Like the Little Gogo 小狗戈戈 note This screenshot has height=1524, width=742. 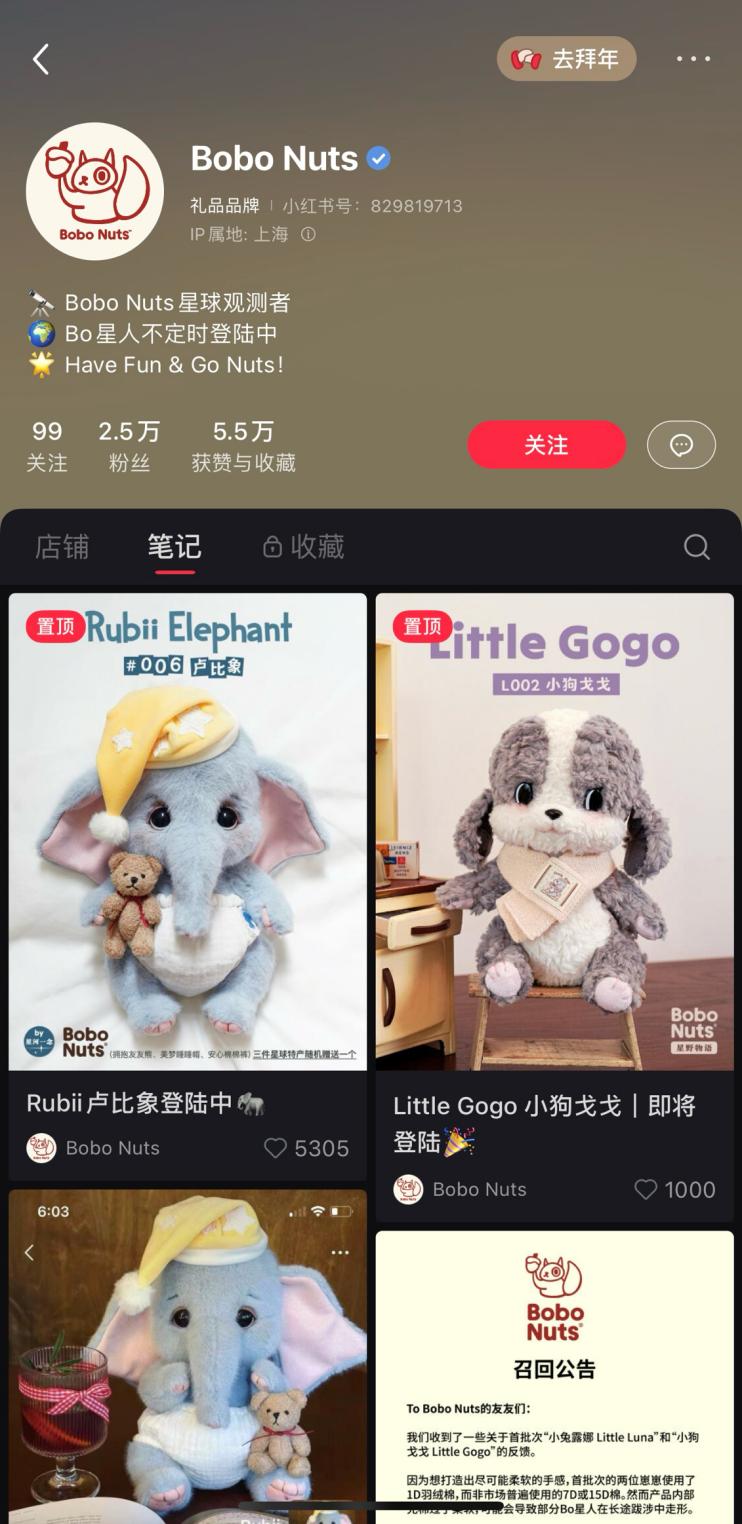(646, 1189)
